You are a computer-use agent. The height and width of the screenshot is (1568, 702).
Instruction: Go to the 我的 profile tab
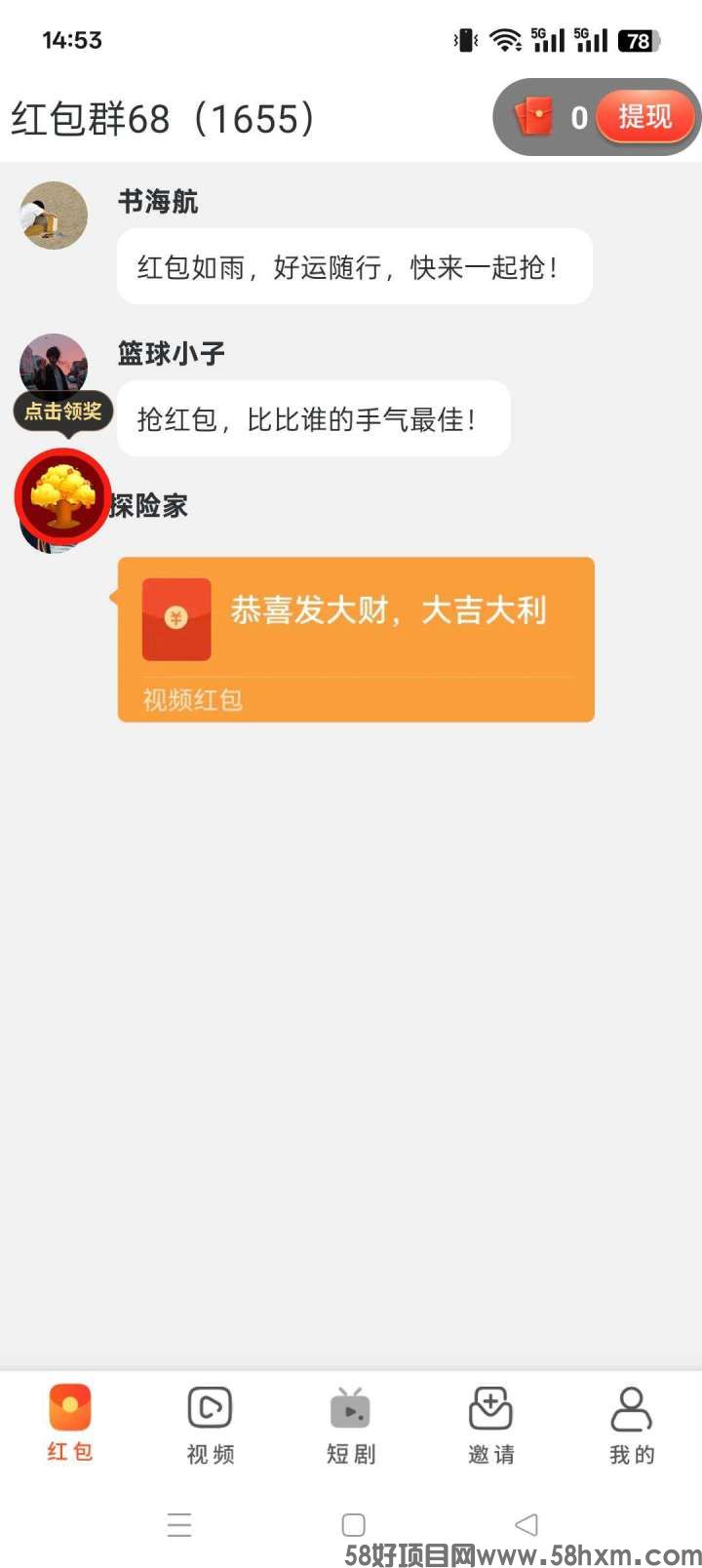point(631,1425)
